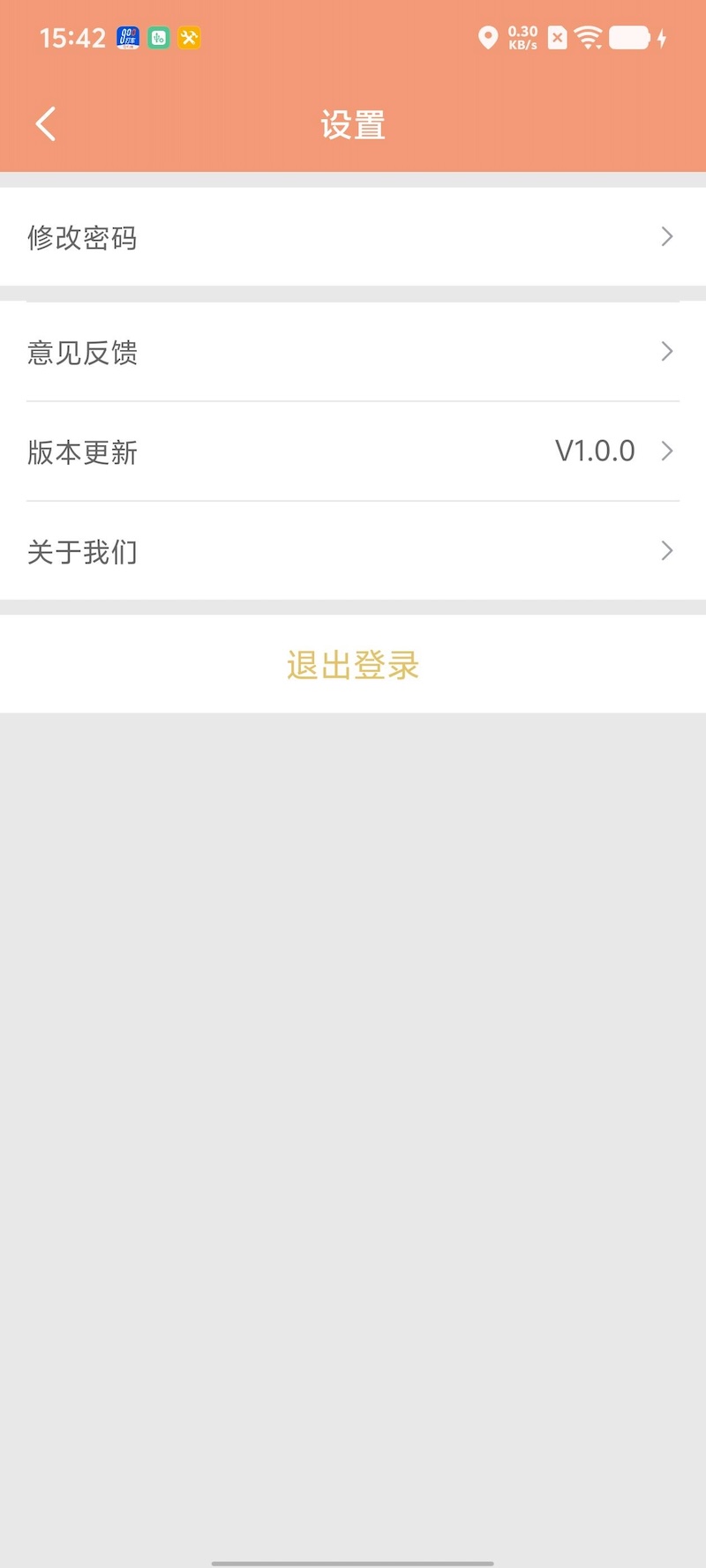This screenshot has height=1568, width=706.
Task: Tap the yellow tools notification icon
Action: (189, 37)
